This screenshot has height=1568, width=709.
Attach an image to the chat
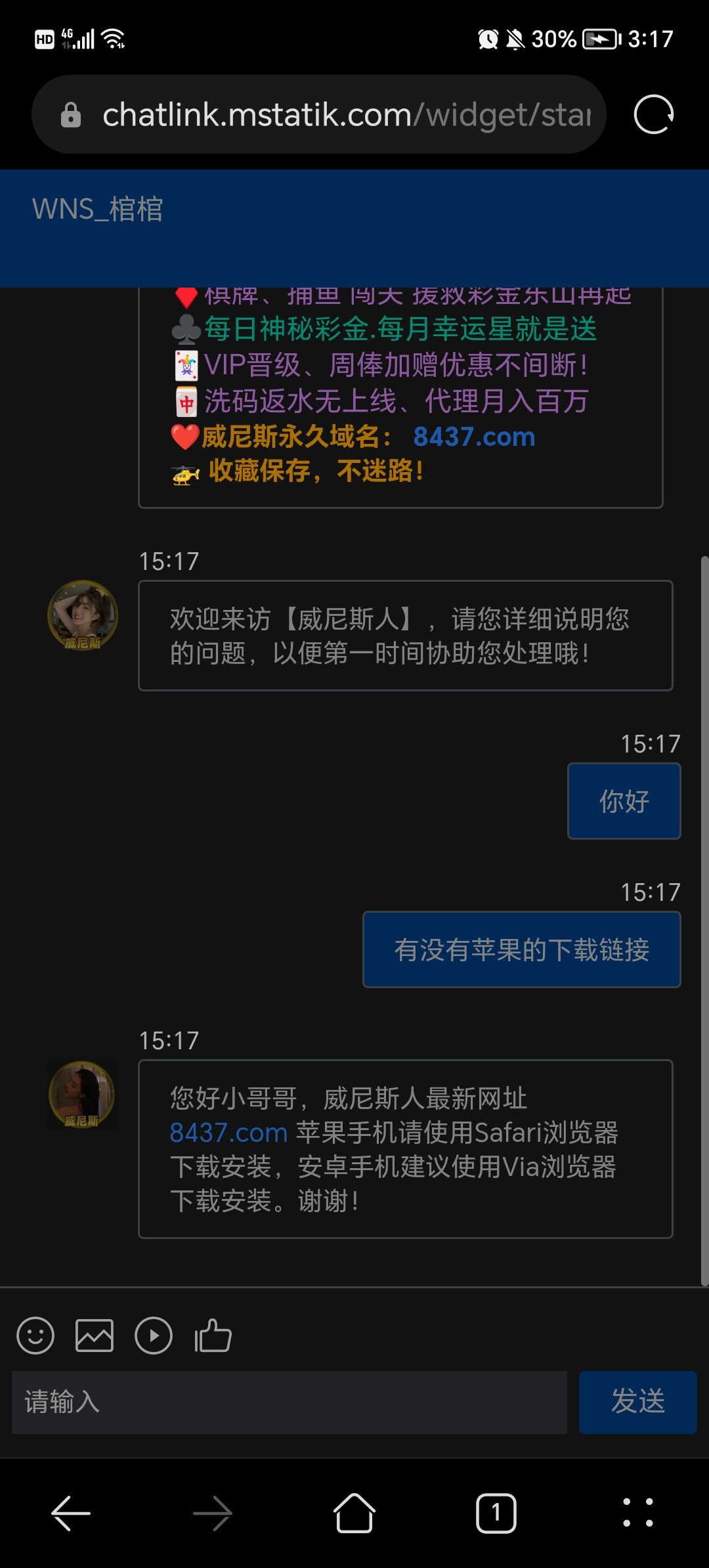tap(95, 1336)
